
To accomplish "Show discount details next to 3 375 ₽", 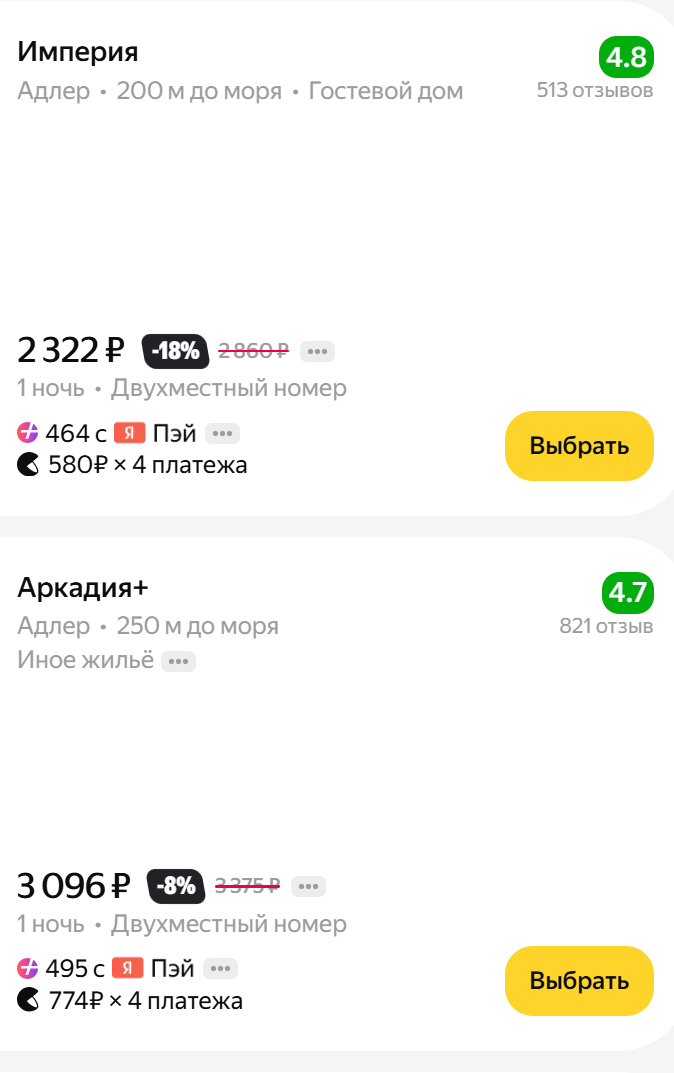I will click(x=308, y=886).
